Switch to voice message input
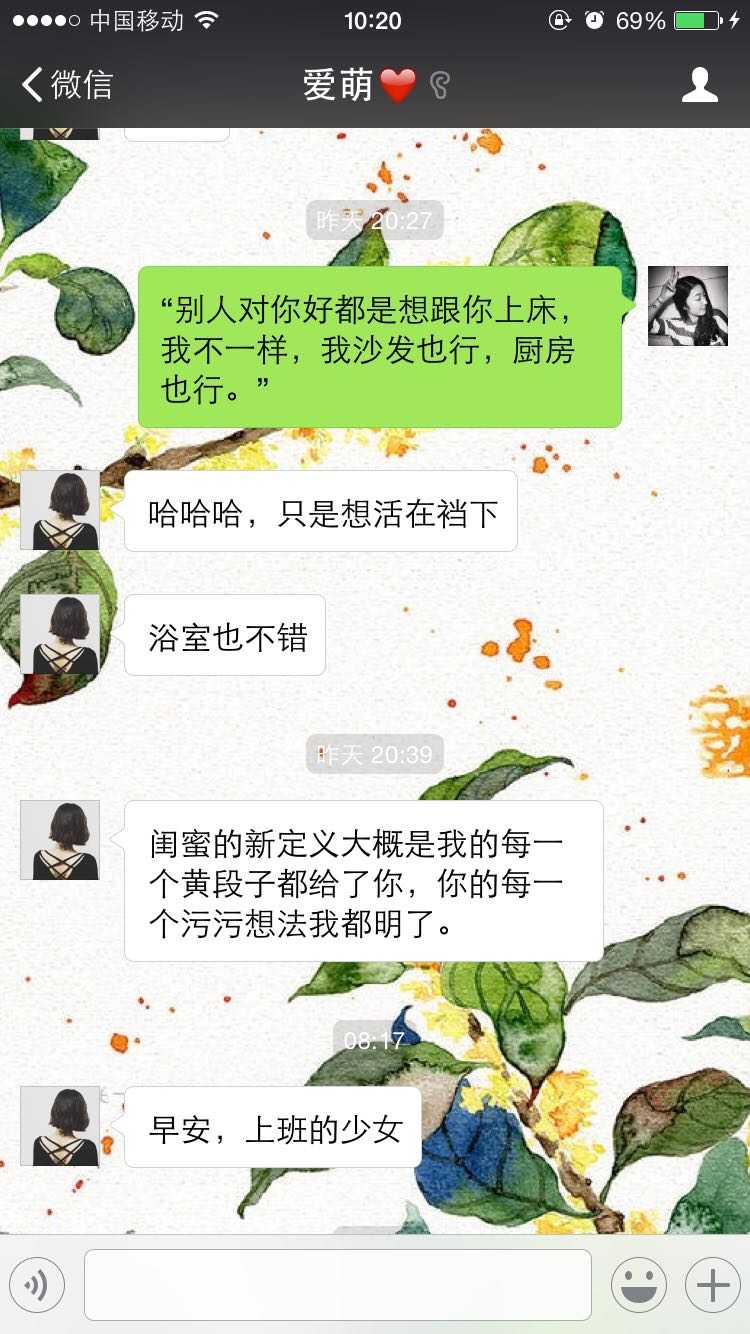 pyautogui.click(x=37, y=1285)
